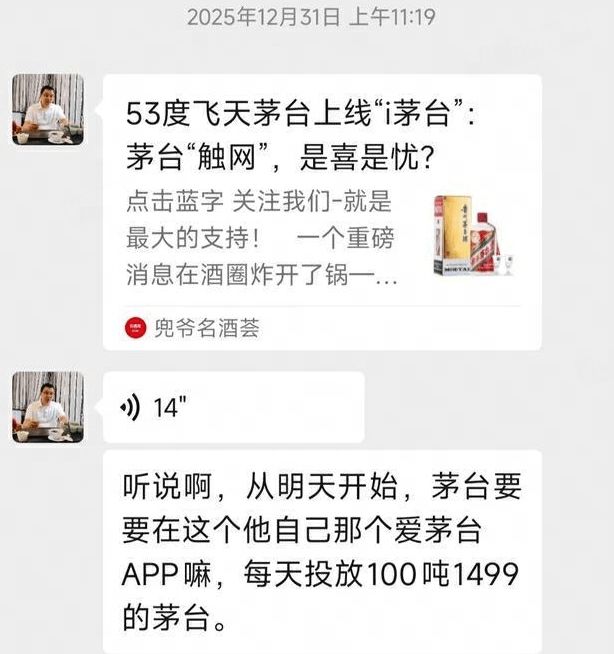Open sender's avatar beside the article card
The width and height of the screenshot is (614, 654).
pyautogui.click(x=48, y=110)
